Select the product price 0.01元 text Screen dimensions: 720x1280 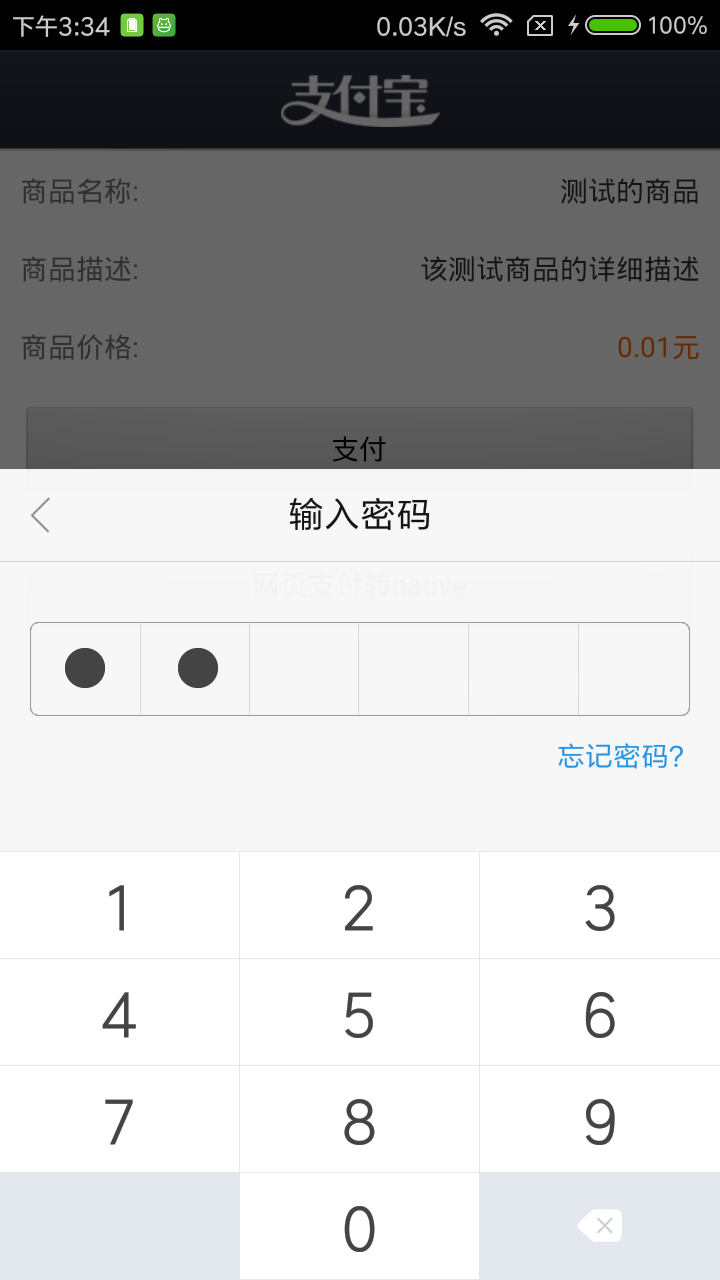[x=658, y=347]
